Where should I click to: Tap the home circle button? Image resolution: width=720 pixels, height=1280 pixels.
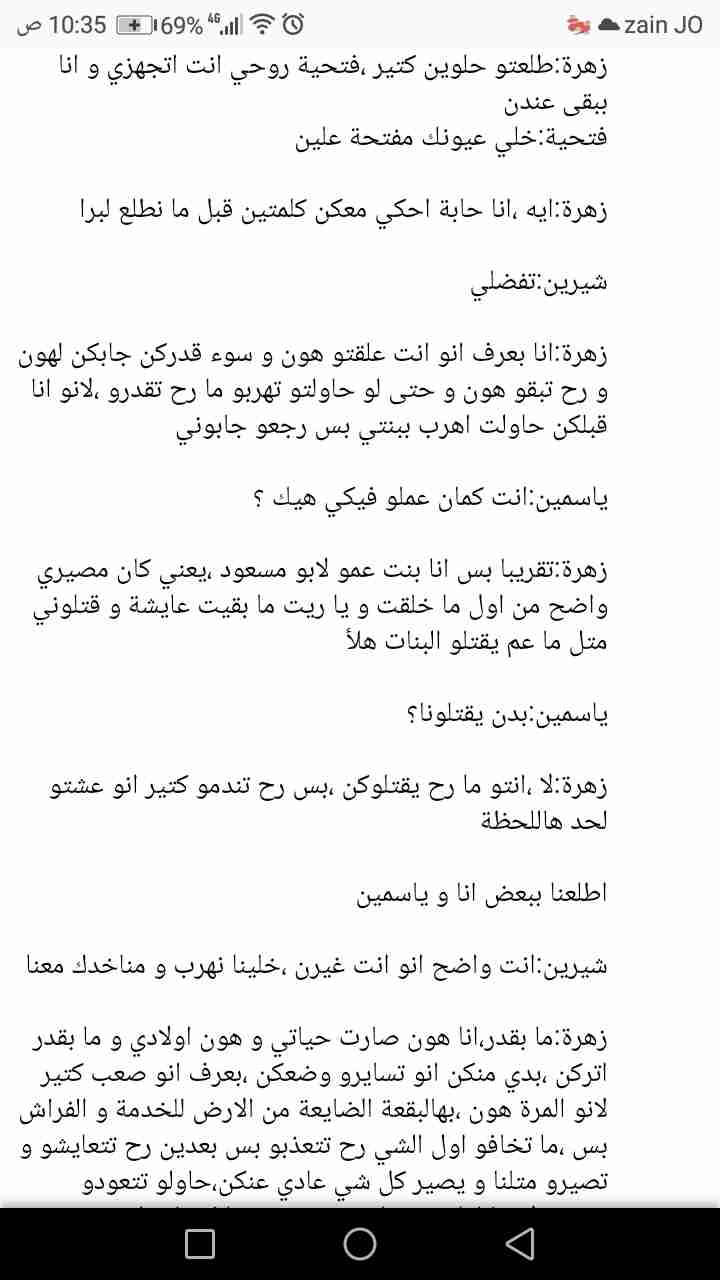[x=360, y=1243]
